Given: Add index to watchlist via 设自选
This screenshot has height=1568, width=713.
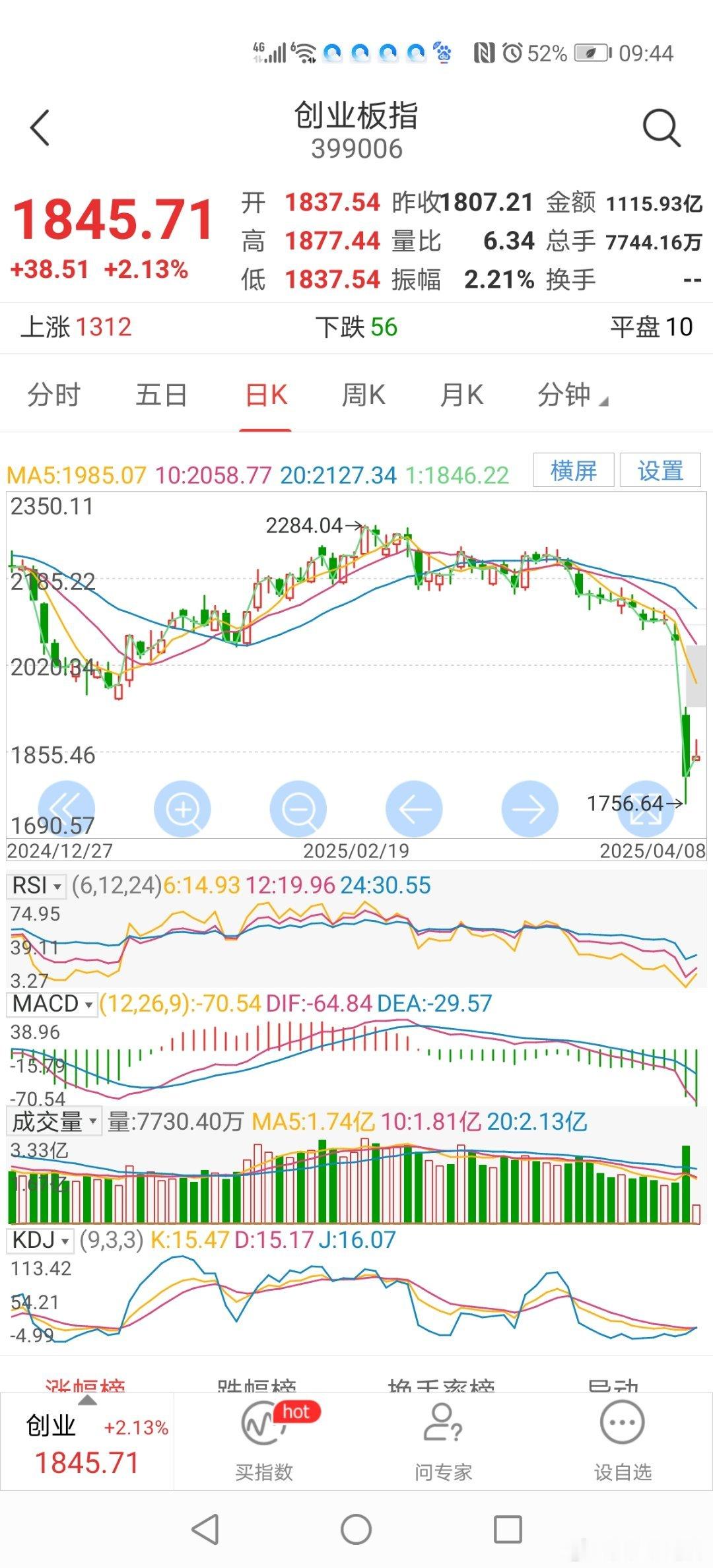Looking at the screenshot, I should 623,1442.
